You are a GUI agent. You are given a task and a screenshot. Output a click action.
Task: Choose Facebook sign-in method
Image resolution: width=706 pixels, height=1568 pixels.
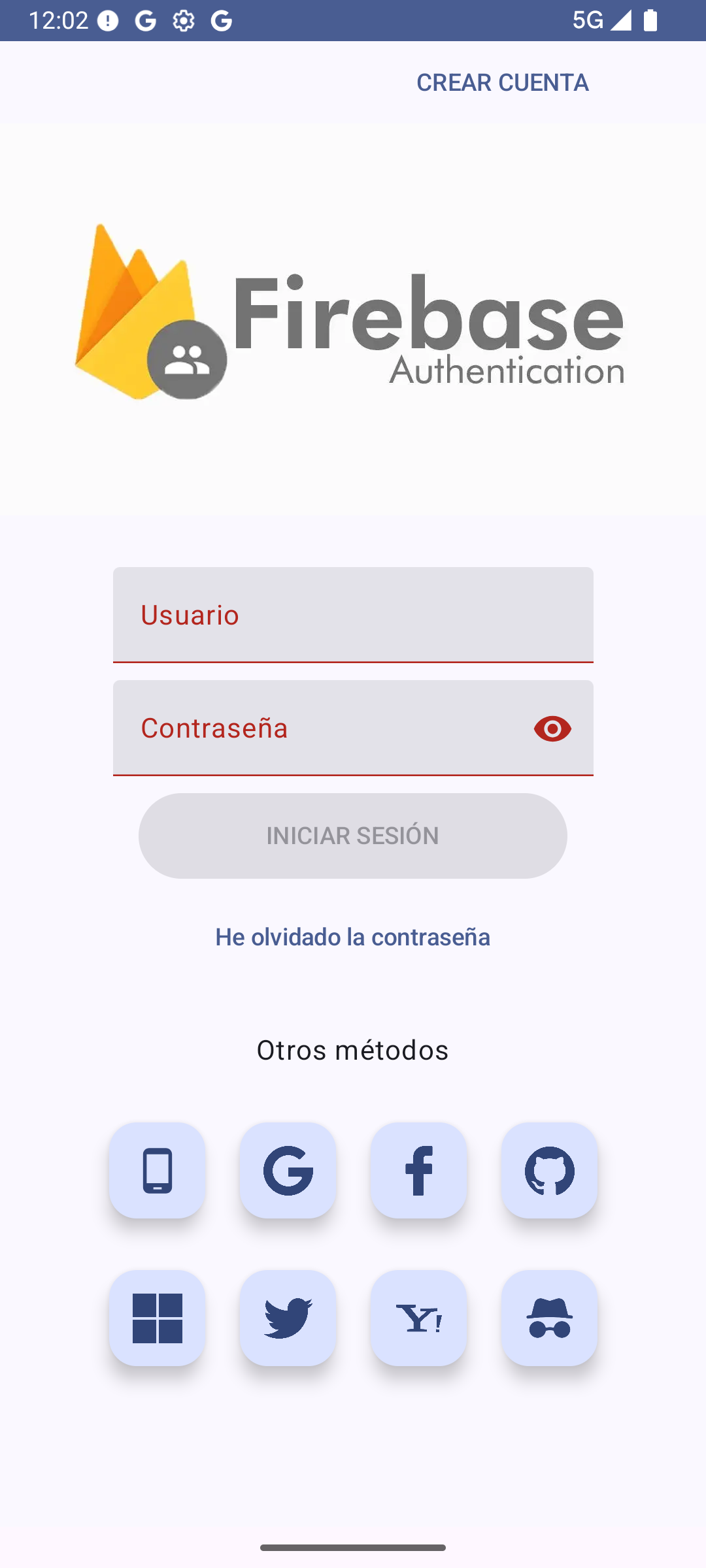[x=419, y=1170]
